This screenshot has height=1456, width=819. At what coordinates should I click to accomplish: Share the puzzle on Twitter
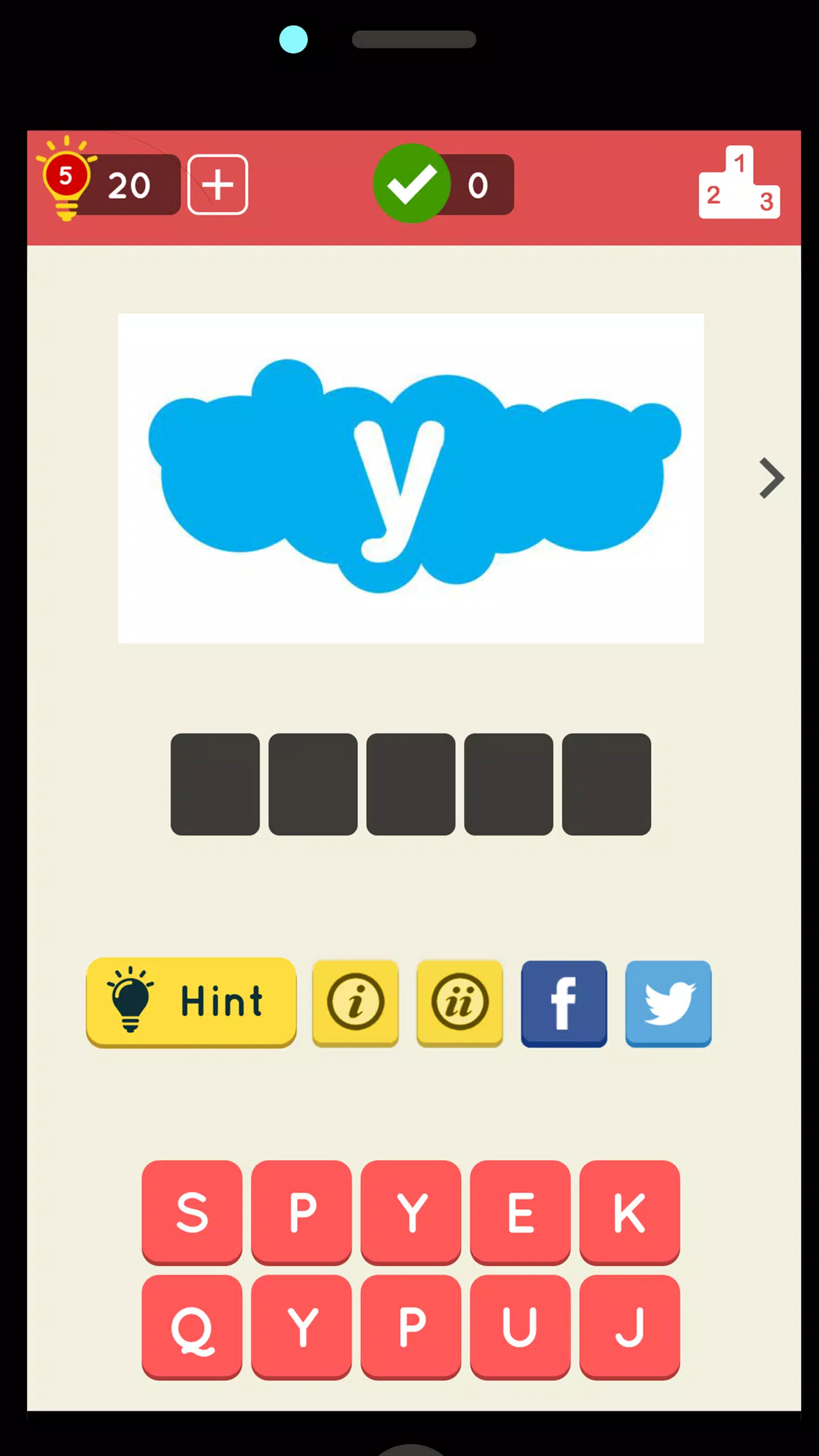tap(668, 1003)
